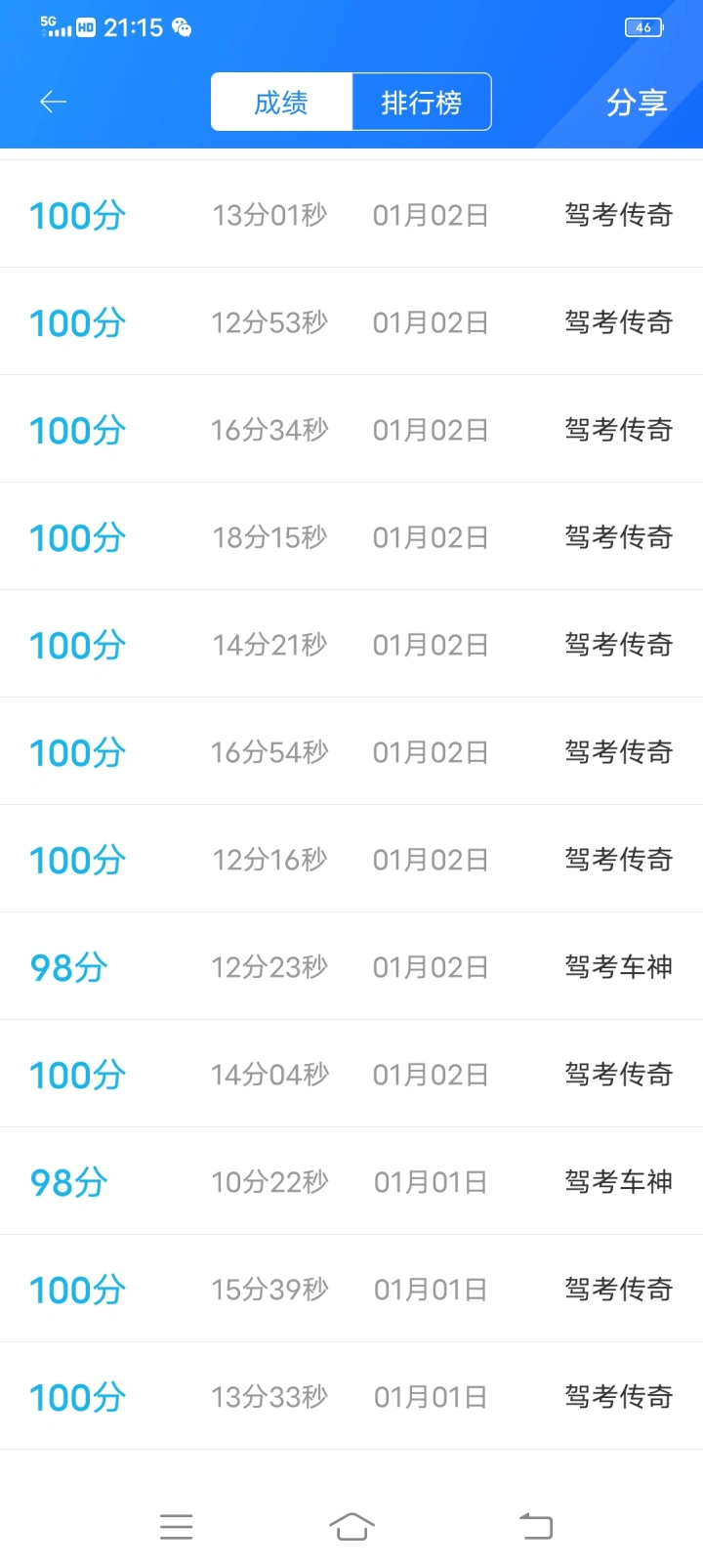Open the record with time 16分54秒

[351, 752]
